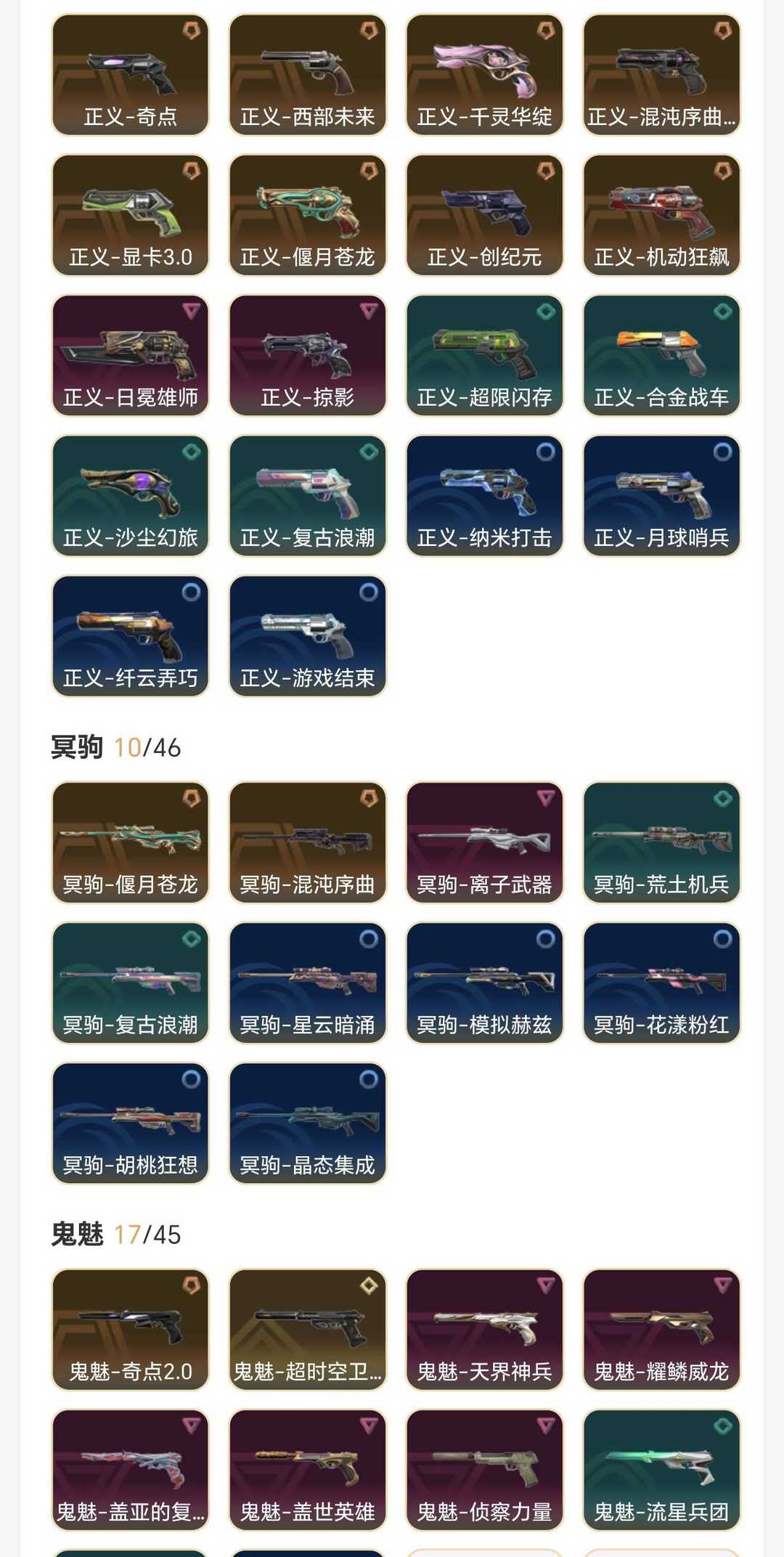Open the 正义-纳米打击 skin card

tap(484, 495)
